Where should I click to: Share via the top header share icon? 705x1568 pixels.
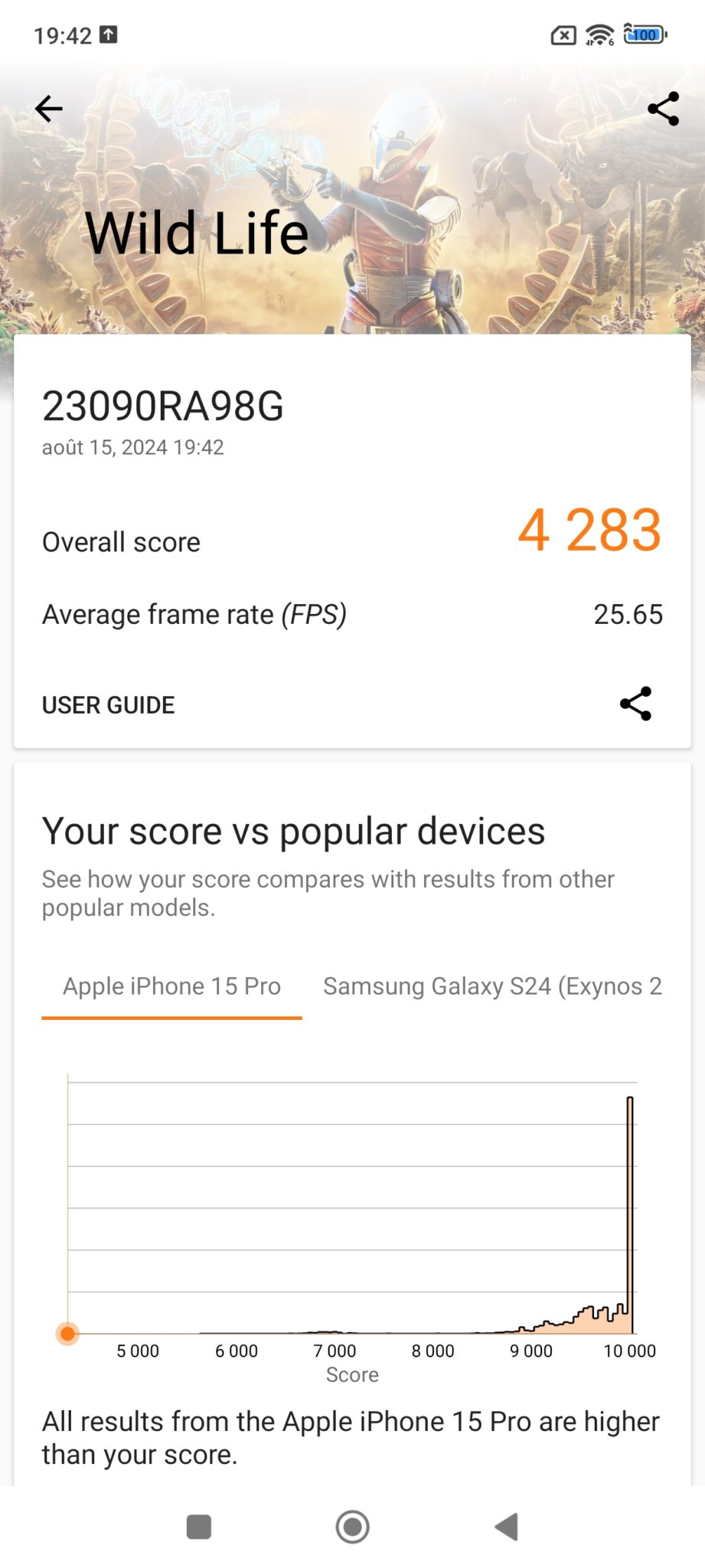pyautogui.click(x=663, y=109)
